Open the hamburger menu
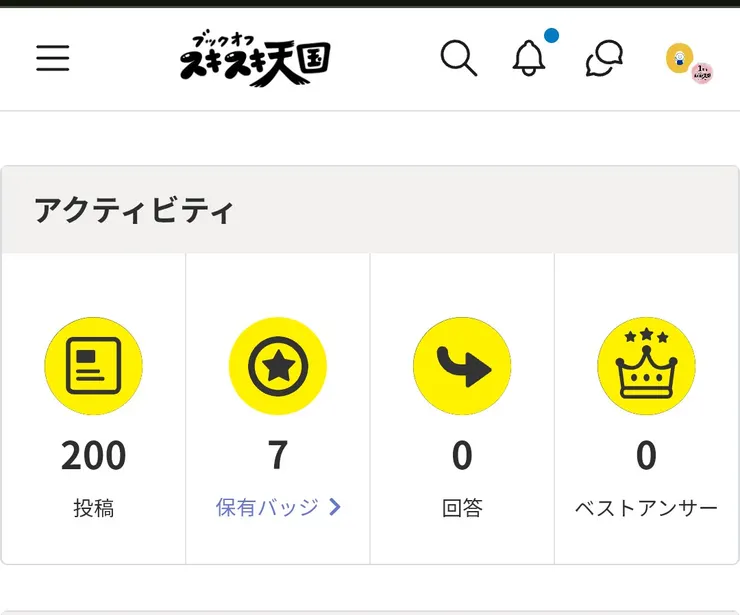 [x=53, y=59]
